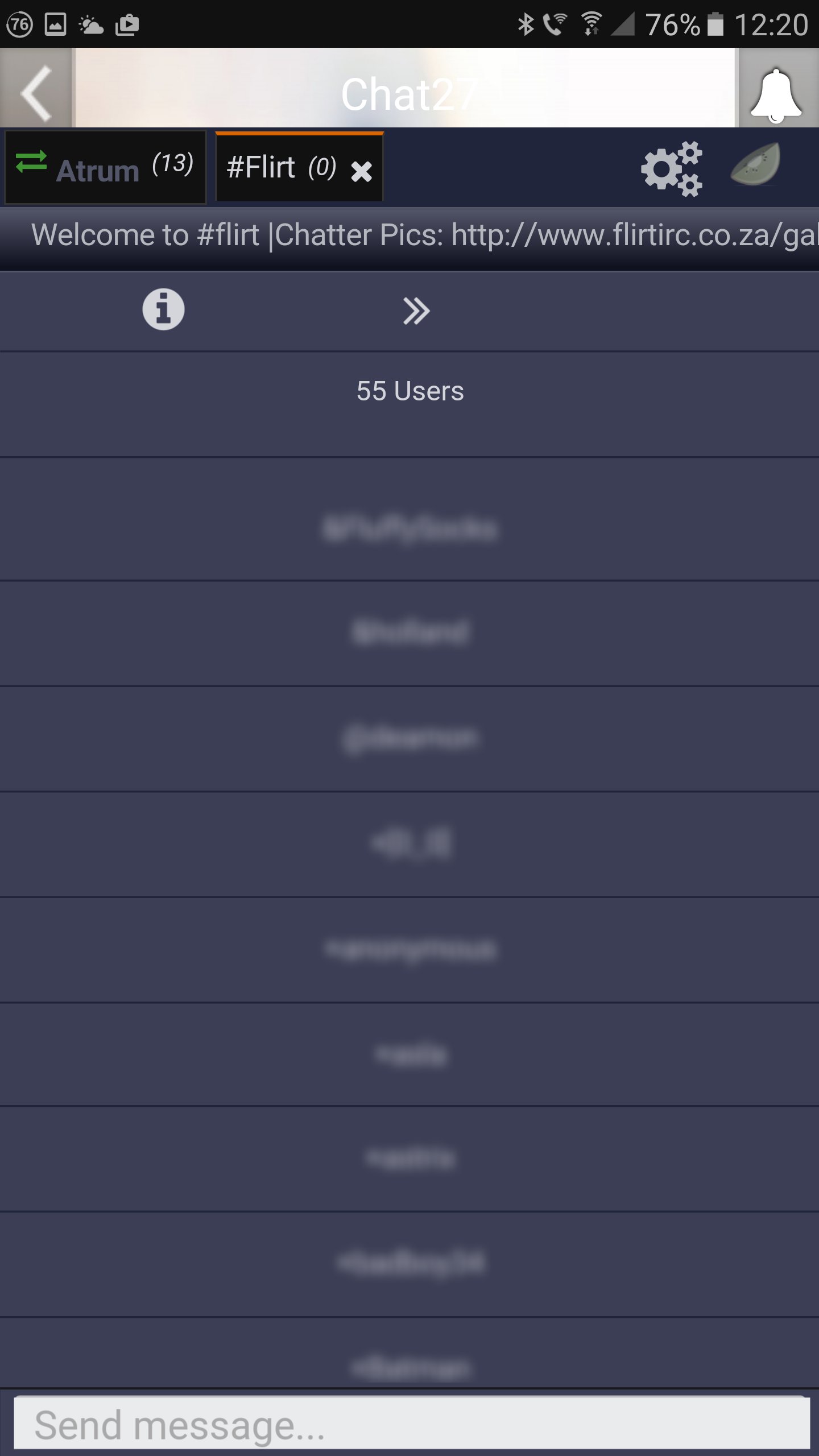
Task: Select the 55 Users header
Action: [x=409, y=390]
